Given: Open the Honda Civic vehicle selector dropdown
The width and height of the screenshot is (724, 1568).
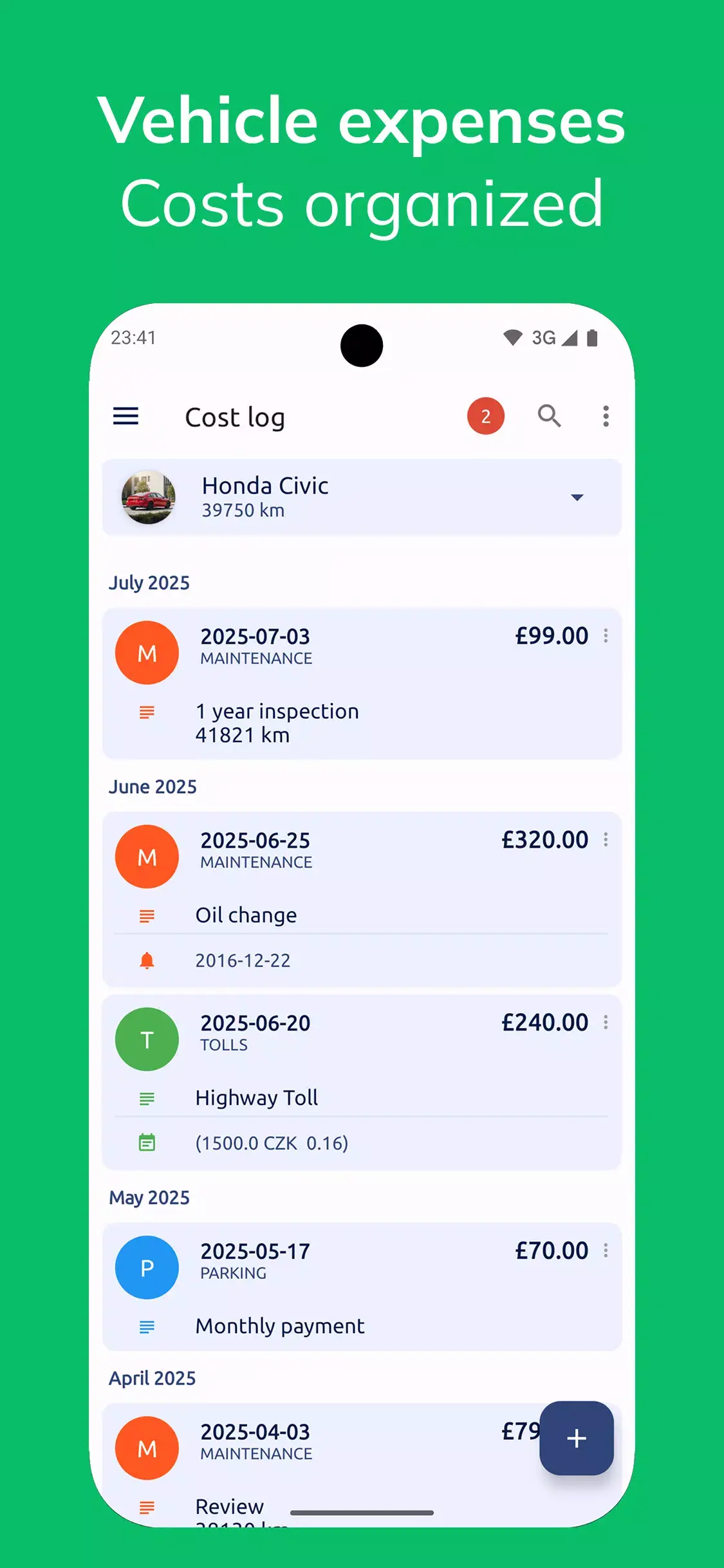Looking at the screenshot, I should pos(577,498).
